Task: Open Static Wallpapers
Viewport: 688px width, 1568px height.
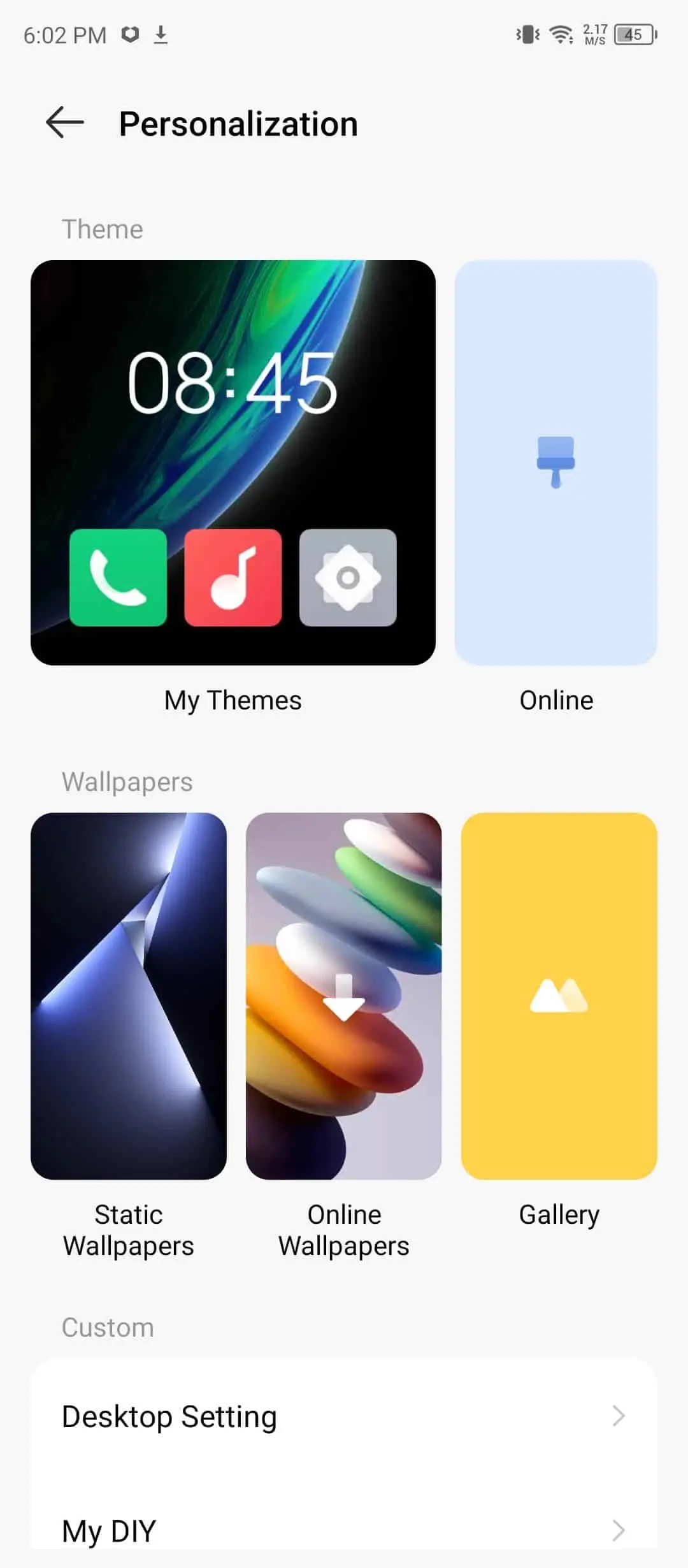Action: click(129, 996)
